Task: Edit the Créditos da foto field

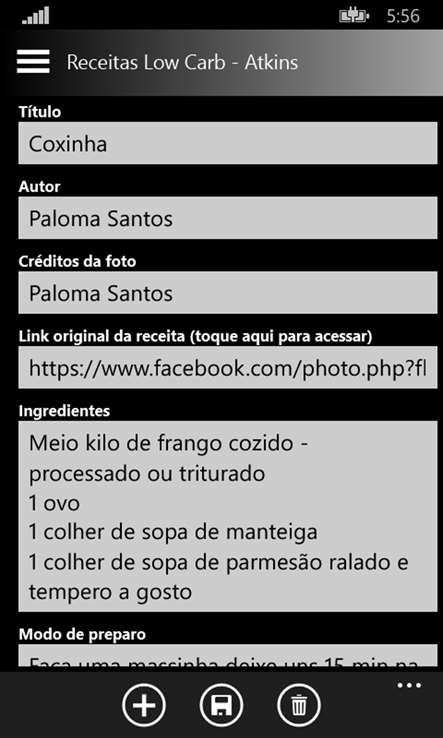Action: point(228,293)
